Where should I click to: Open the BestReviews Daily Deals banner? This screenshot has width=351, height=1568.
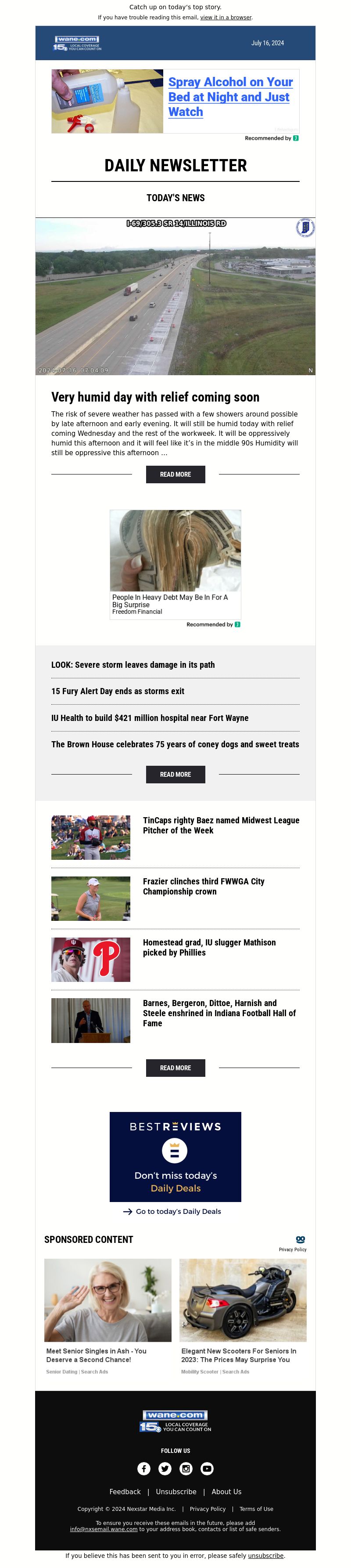coord(175,1156)
